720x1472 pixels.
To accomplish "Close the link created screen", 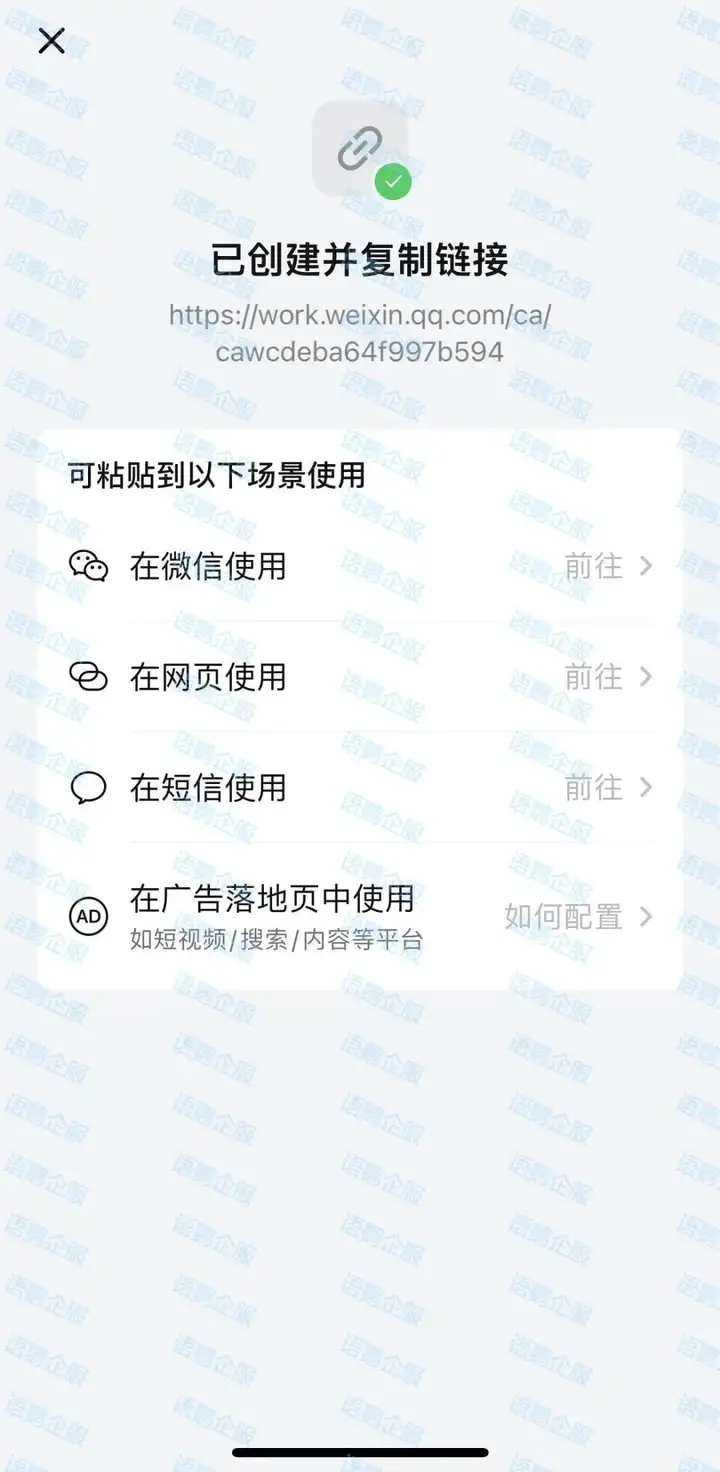I will (x=51, y=41).
